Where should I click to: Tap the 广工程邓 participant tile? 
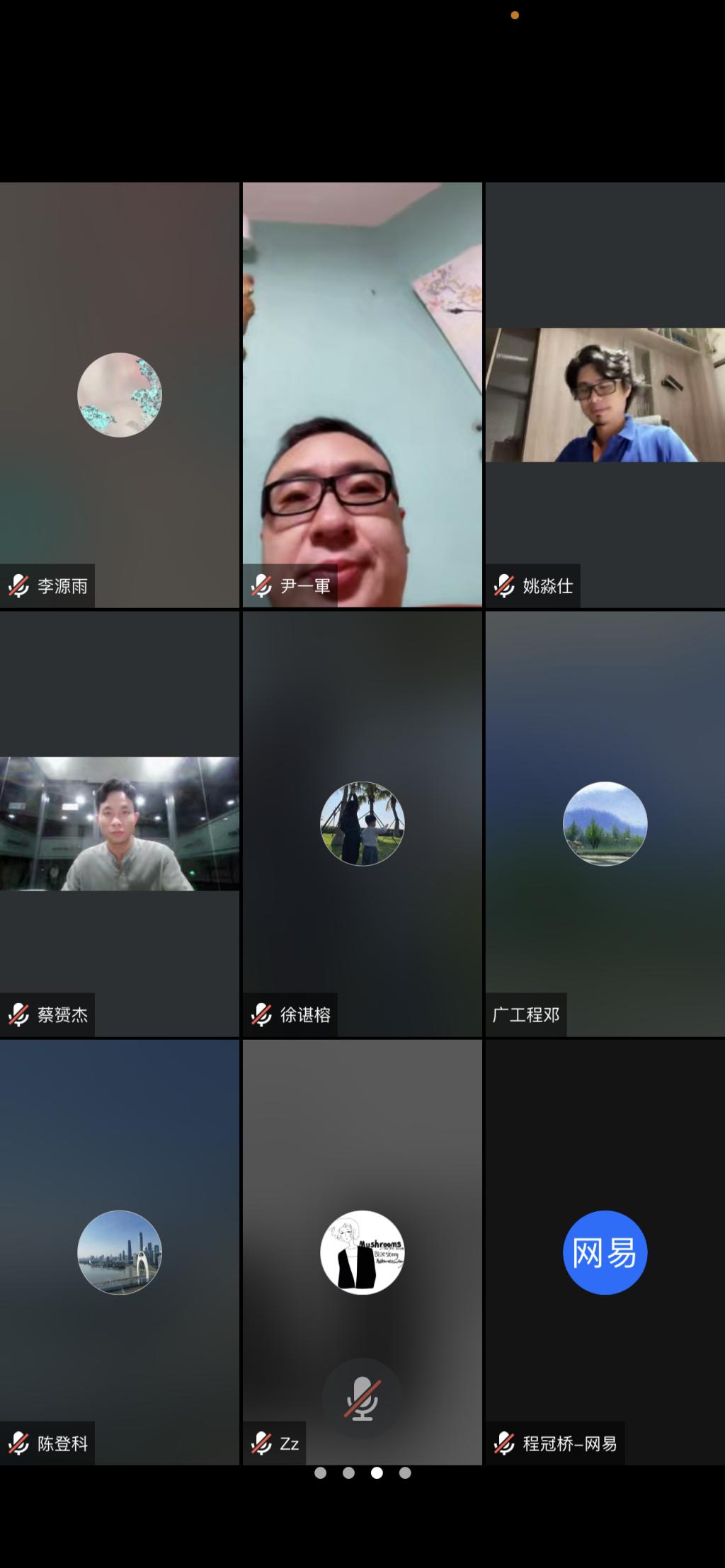click(605, 823)
